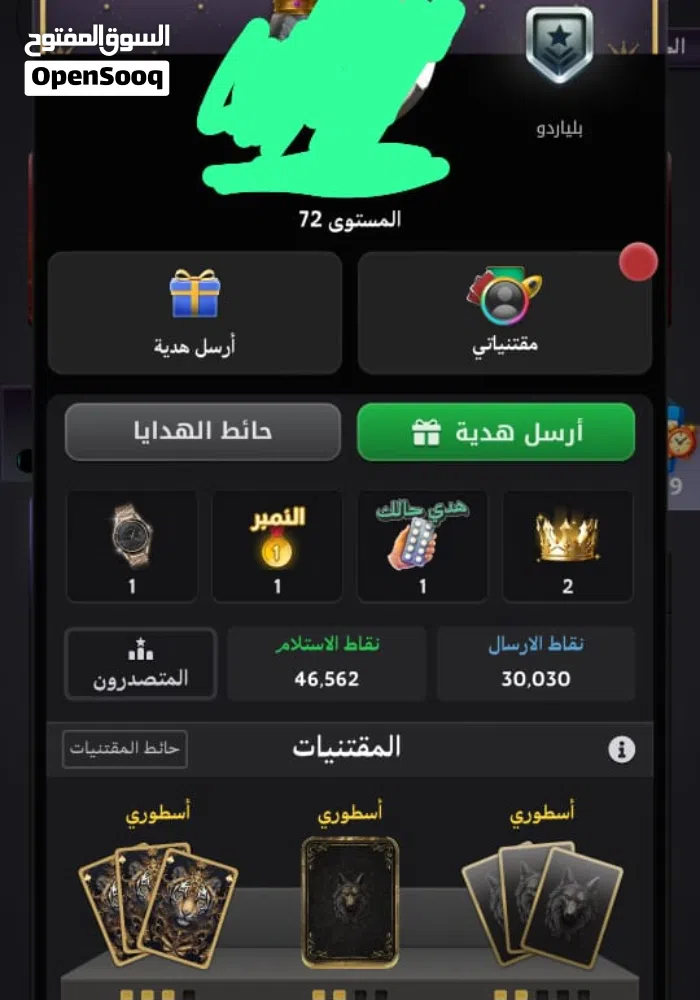Screen dimensions: 700x1000
Task: Open المتصدرون leaderboard
Action: (140, 664)
